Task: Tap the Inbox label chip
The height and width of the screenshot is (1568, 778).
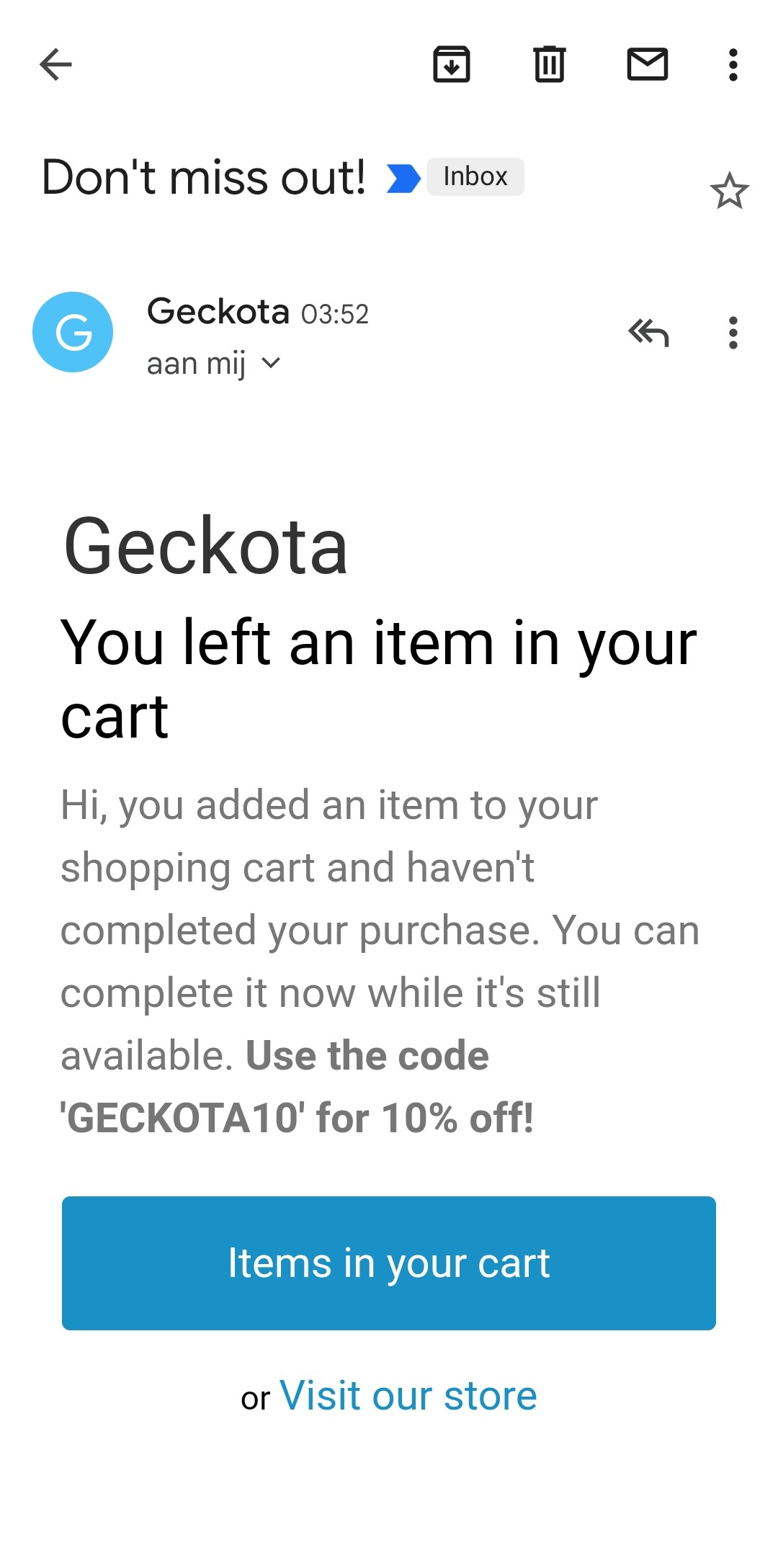Action: [x=475, y=176]
